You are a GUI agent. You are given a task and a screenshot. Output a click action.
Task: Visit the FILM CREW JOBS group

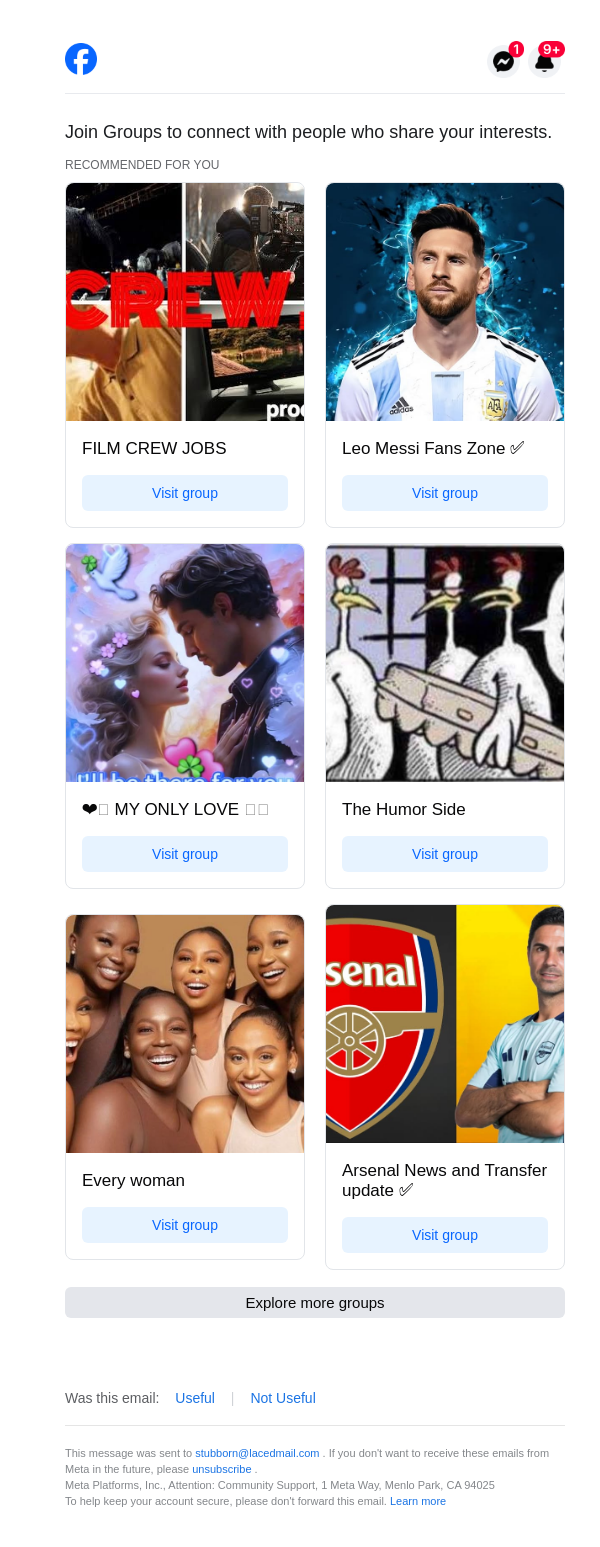click(x=185, y=493)
